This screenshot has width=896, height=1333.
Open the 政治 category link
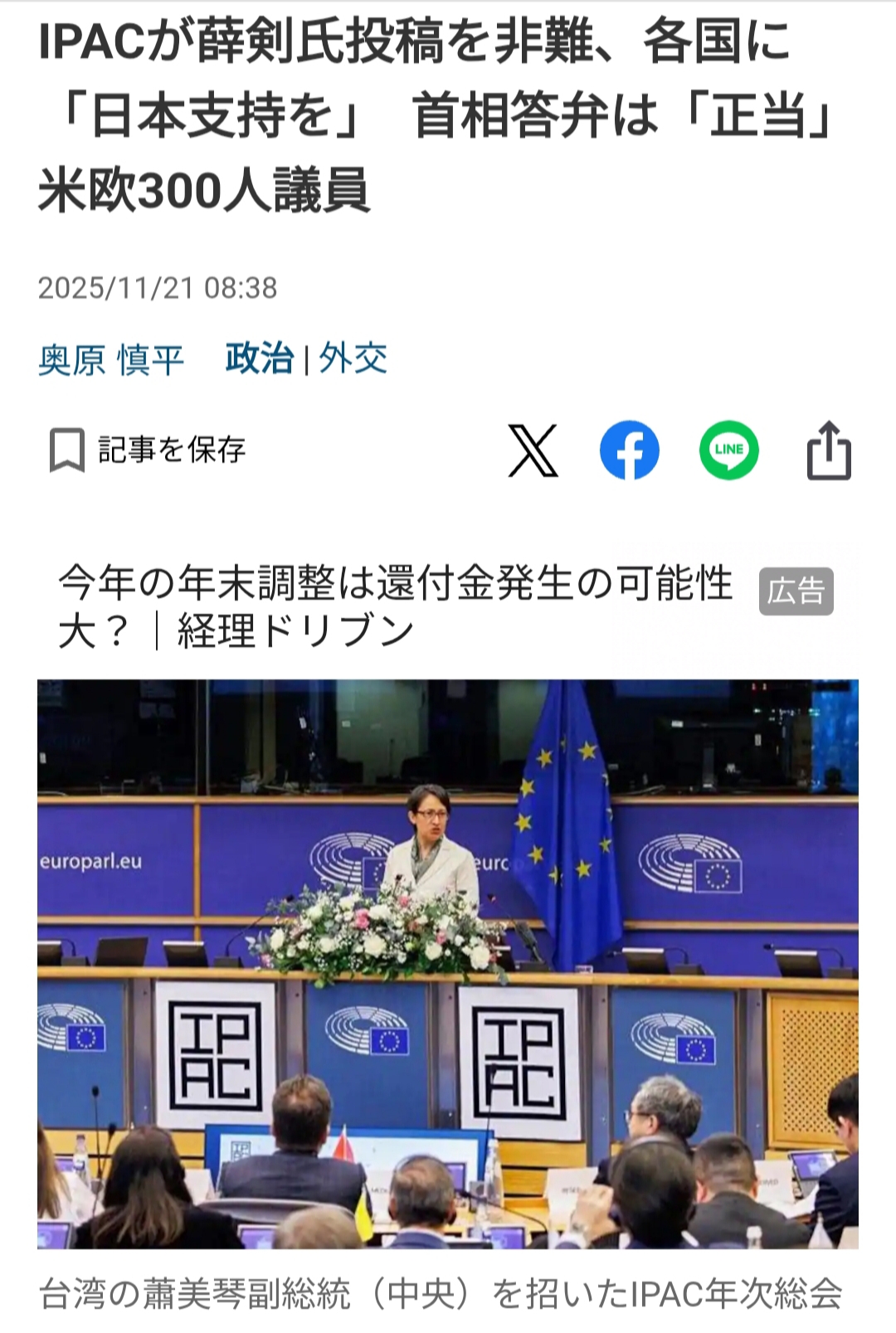(260, 358)
